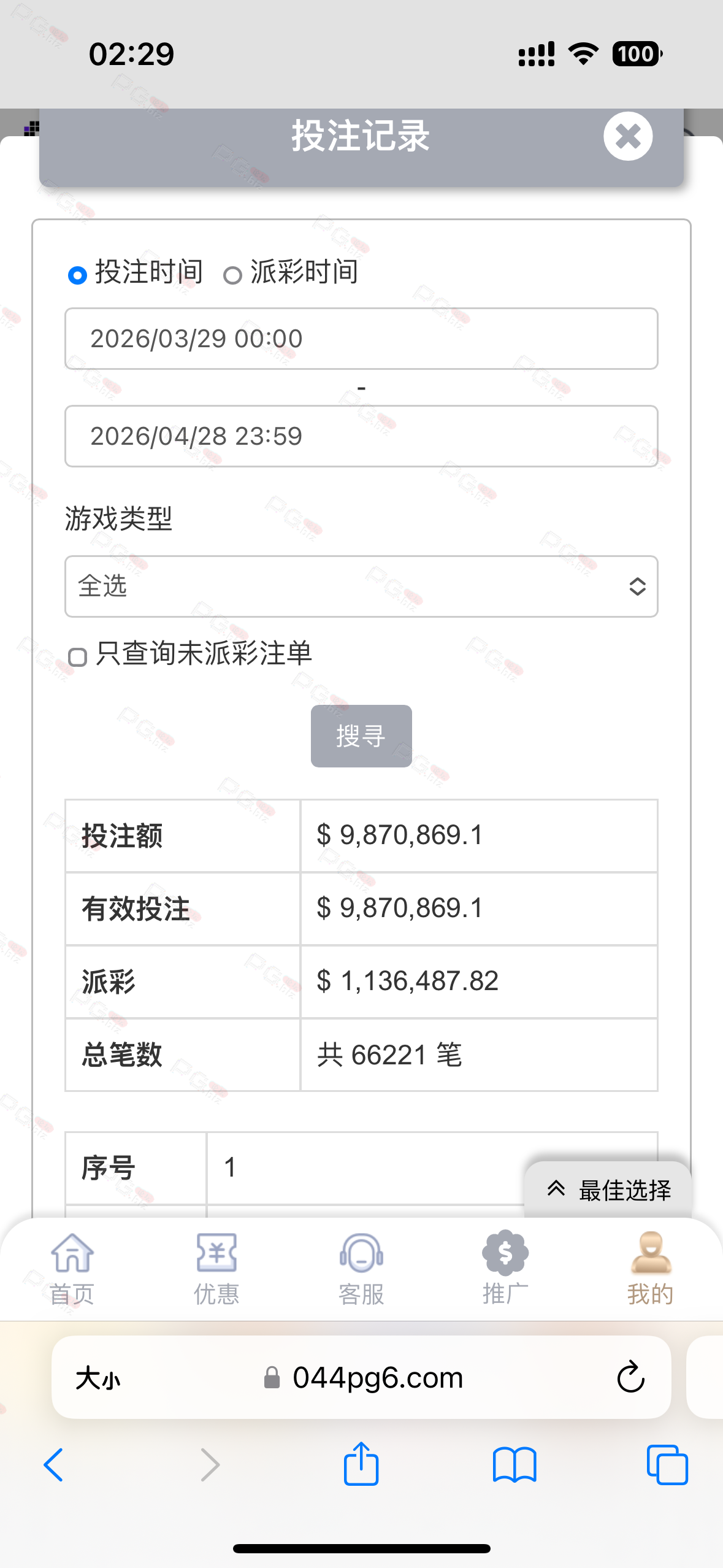Screen dimensions: 723x1568
Task: Select the 派彩时间 radio option
Action: click(232, 275)
